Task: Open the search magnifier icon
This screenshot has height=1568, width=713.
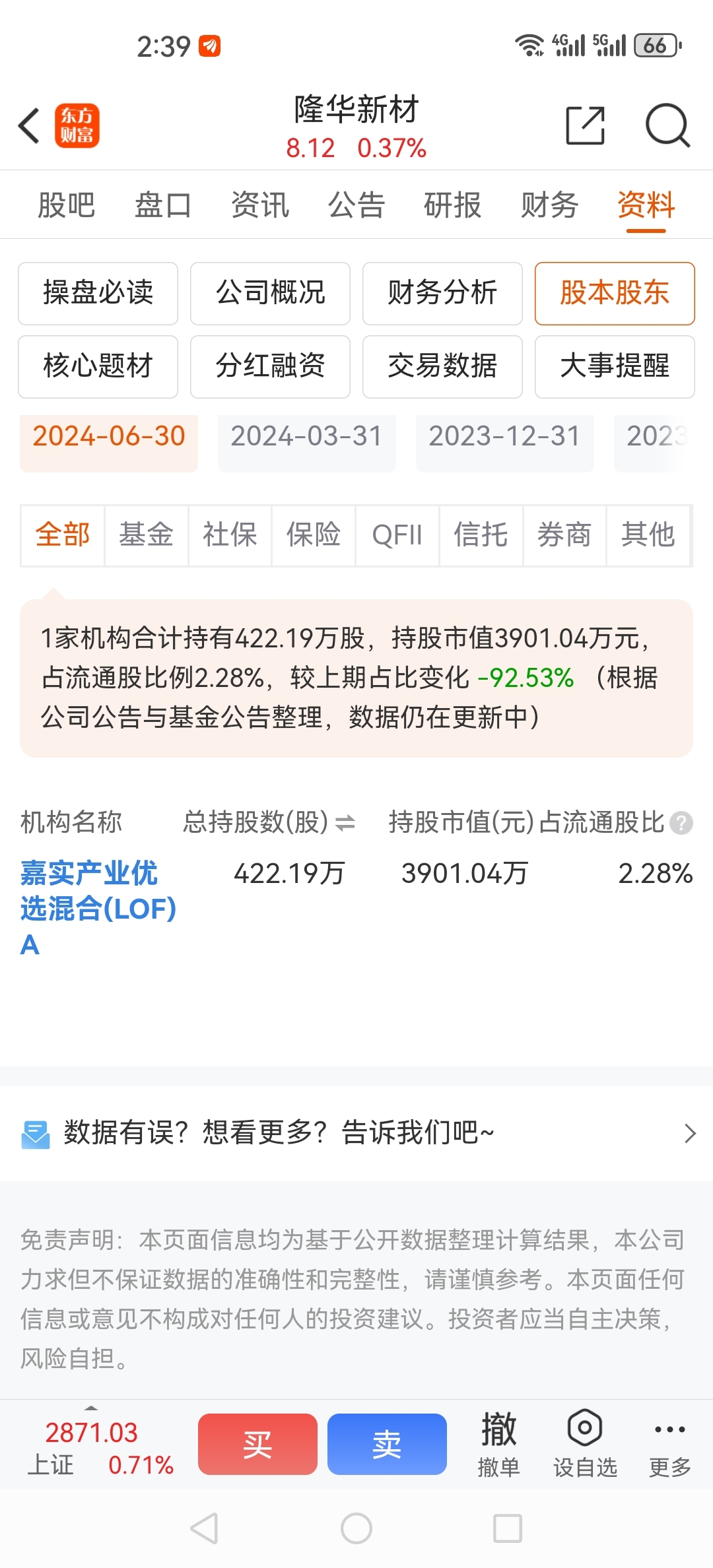Action: click(x=667, y=125)
